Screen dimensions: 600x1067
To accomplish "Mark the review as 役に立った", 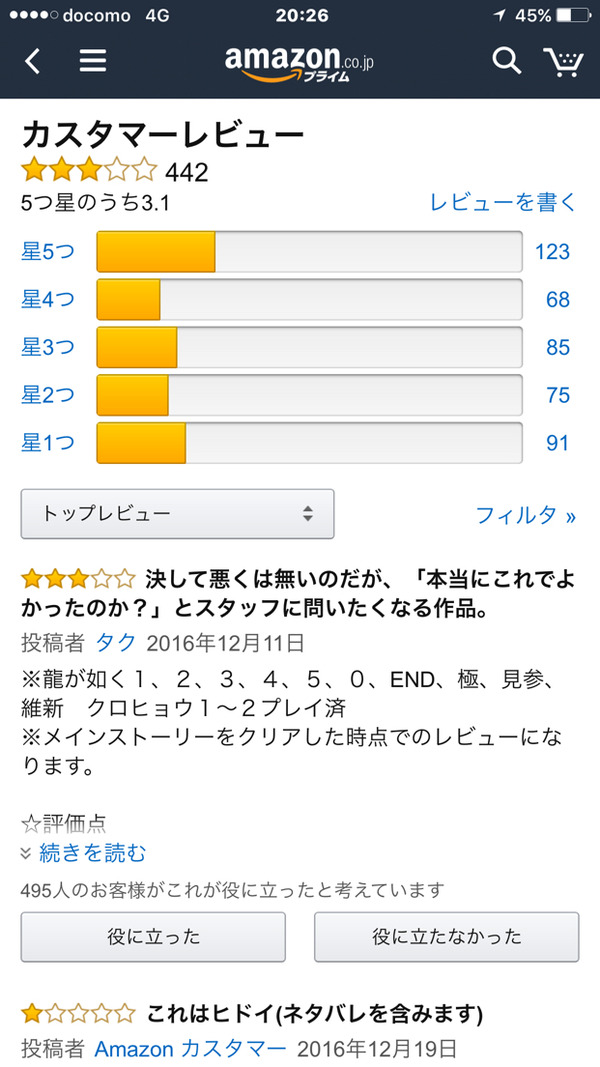I will click(153, 937).
